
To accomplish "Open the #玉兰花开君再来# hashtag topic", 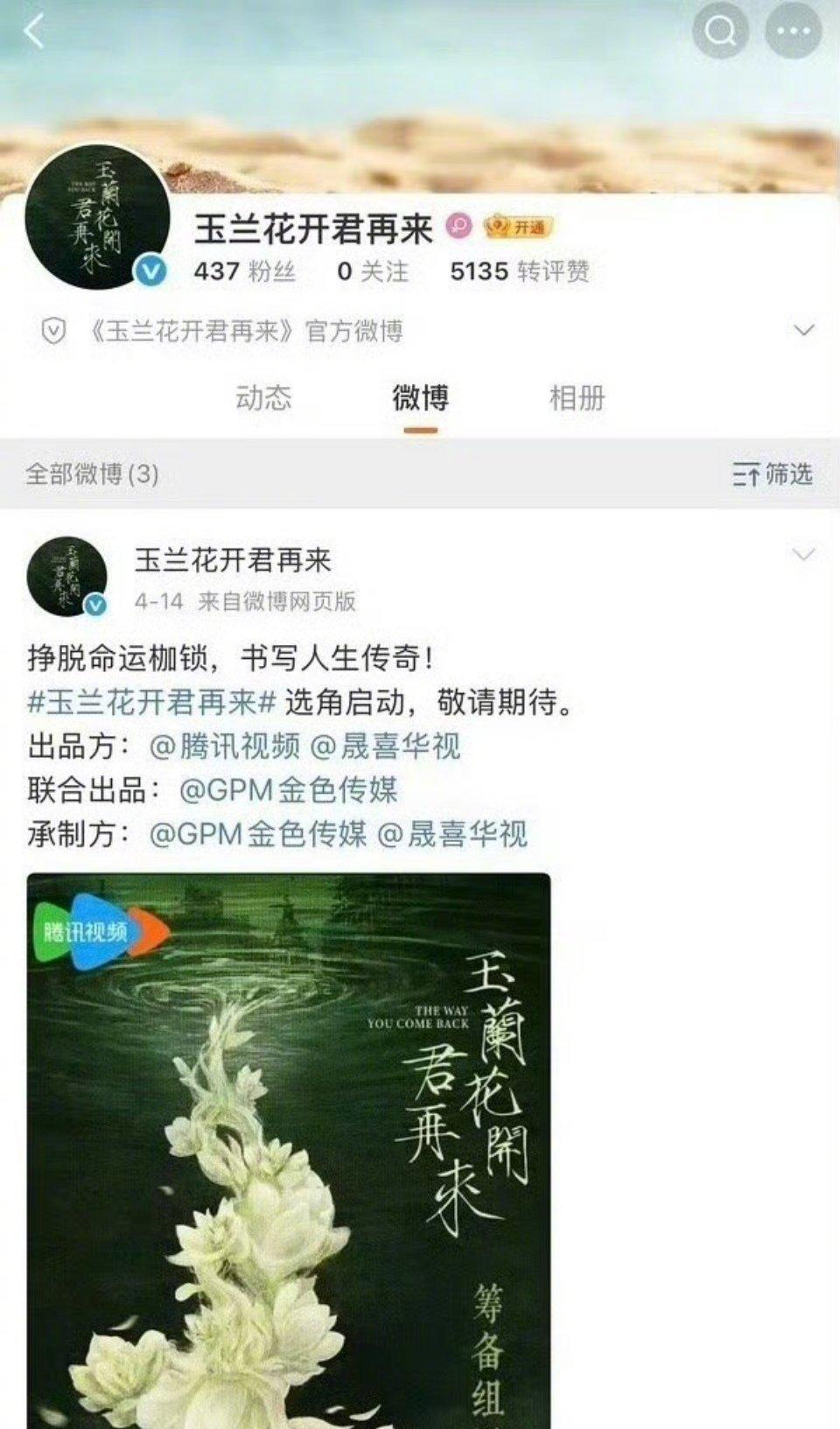I will tap(152, 702).
